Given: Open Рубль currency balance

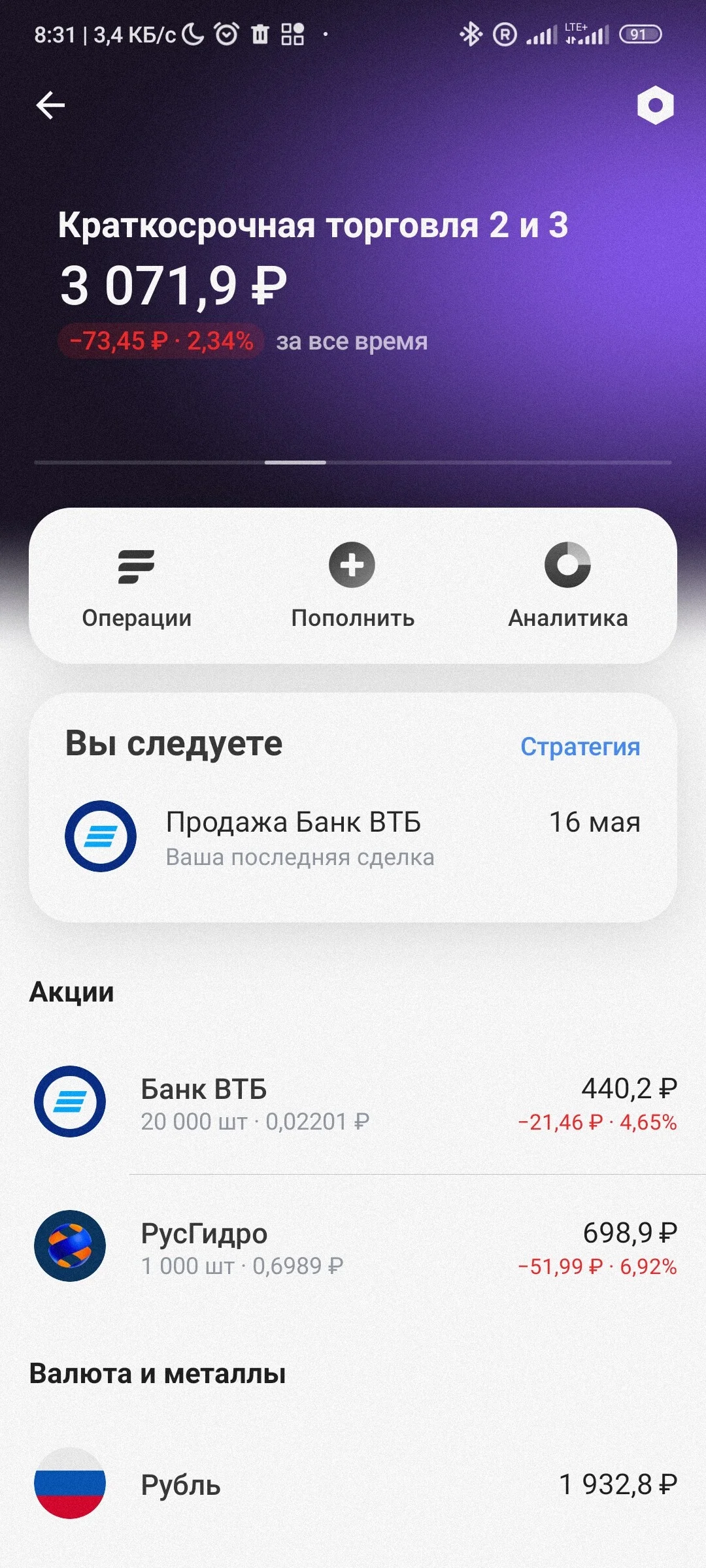Looking at the screenshot, I should click(353, 1484).
